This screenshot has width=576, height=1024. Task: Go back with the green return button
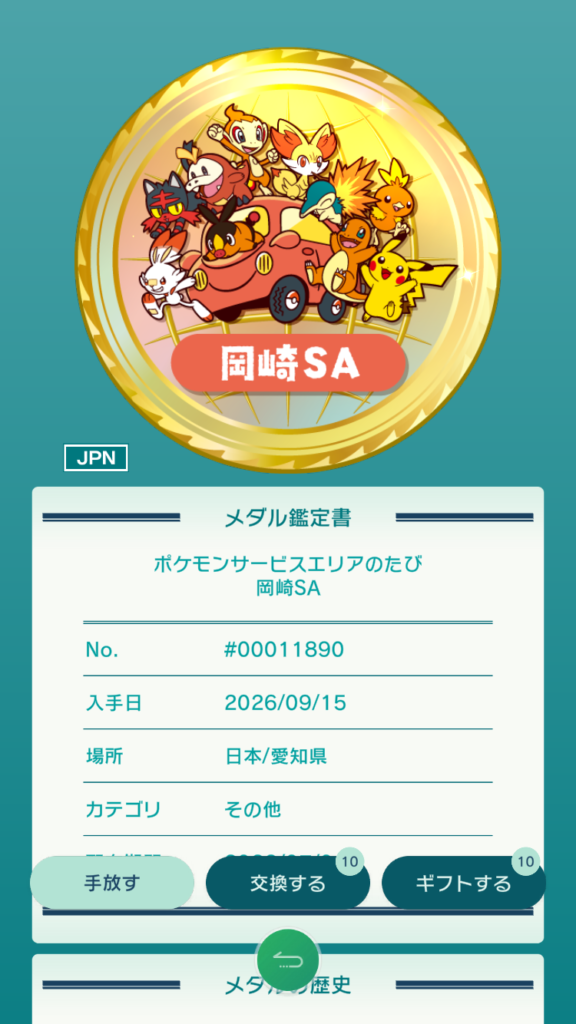click(288, 961)
